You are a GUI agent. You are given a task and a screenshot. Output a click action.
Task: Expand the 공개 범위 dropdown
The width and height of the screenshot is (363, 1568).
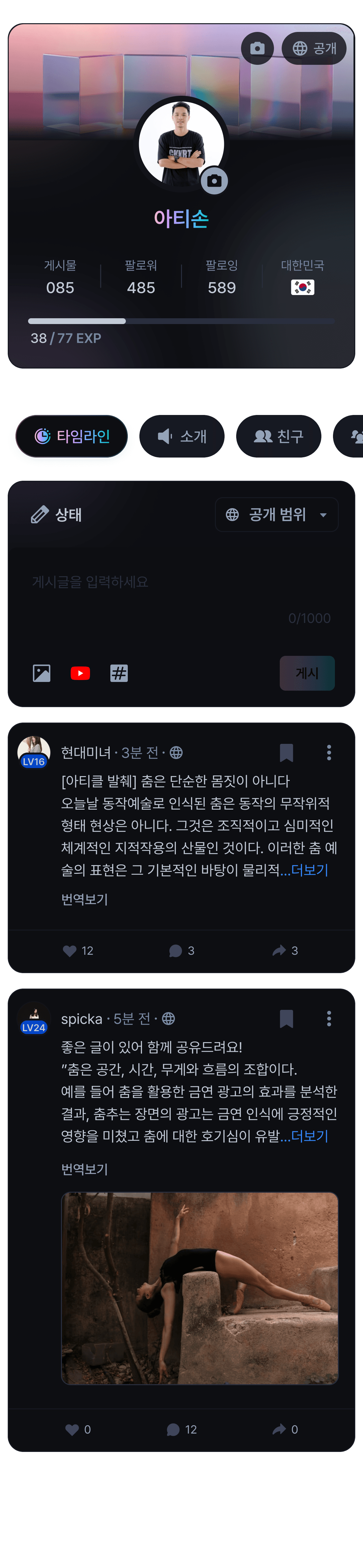coord(277,514)
